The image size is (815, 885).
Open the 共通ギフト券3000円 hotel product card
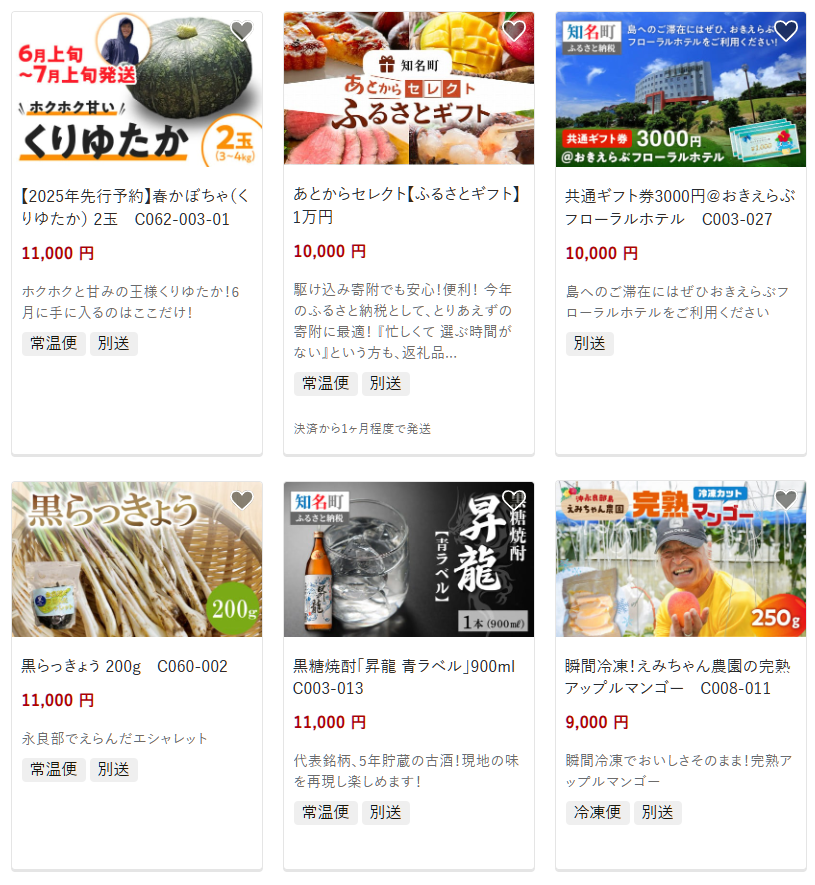tap(679, 207)
